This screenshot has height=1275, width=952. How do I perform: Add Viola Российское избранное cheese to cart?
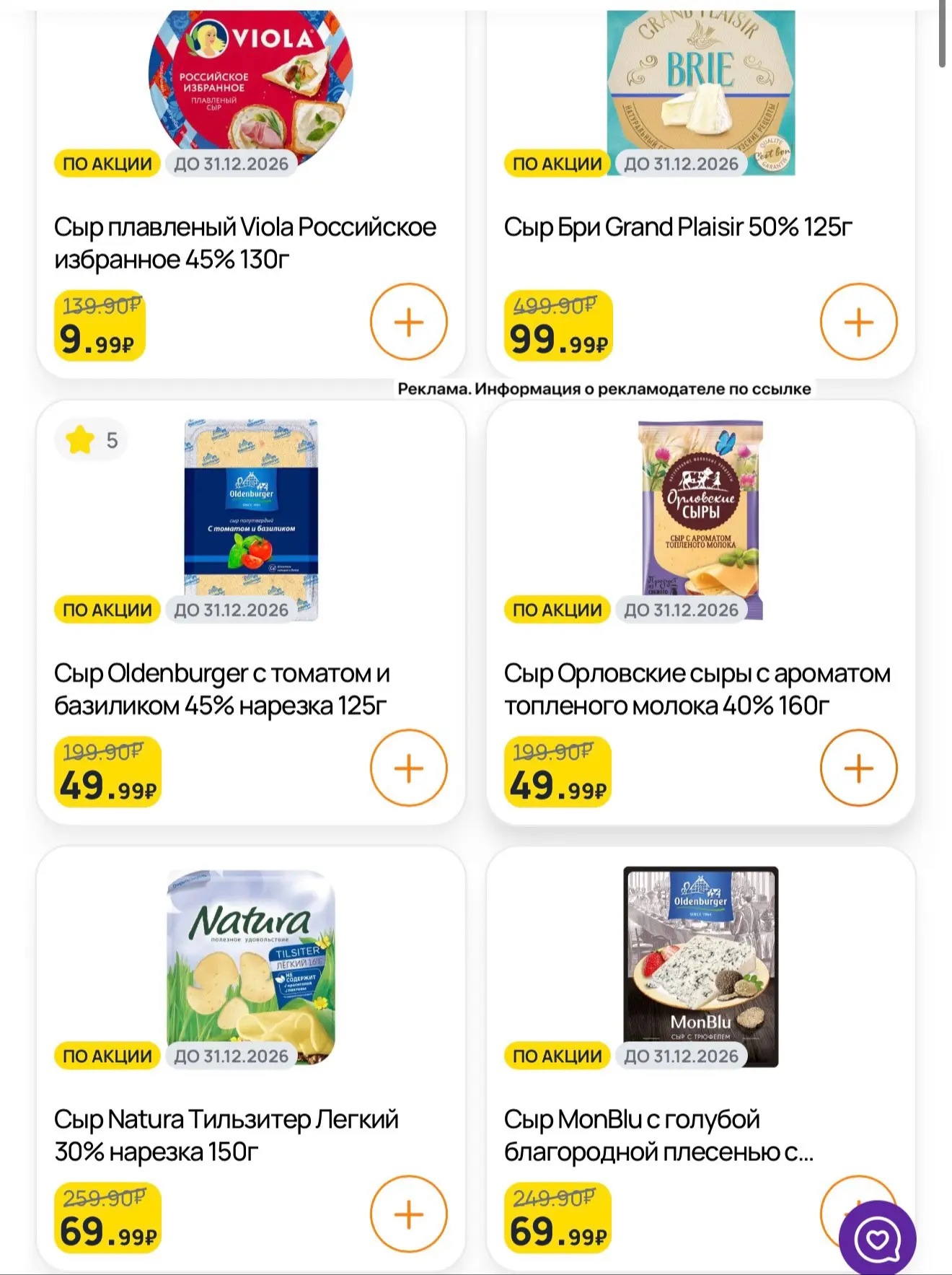pos(409,322)
